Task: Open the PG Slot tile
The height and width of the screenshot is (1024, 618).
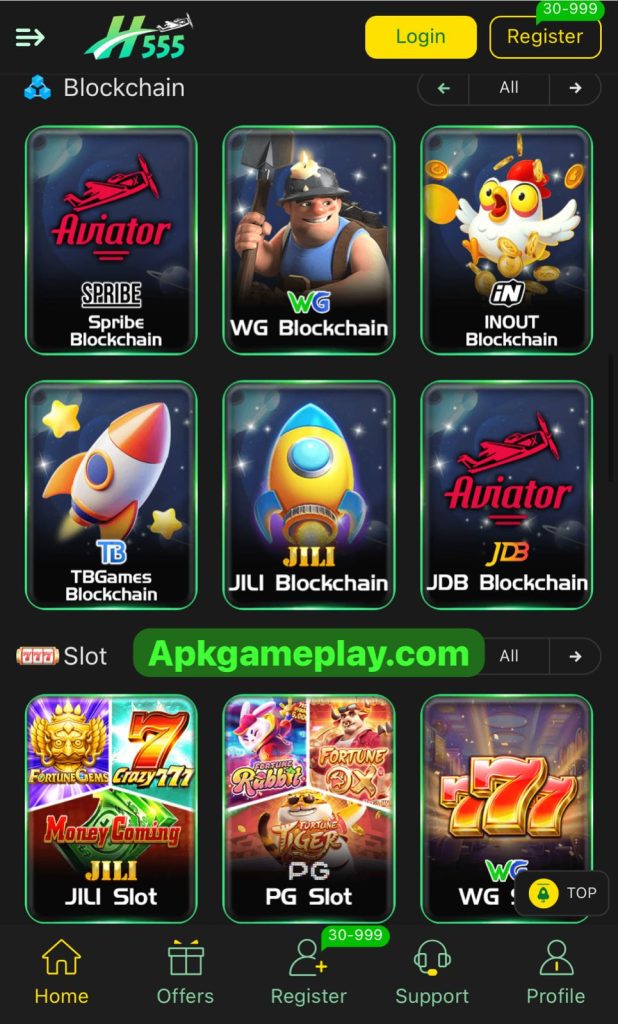Action: [x=309, y=808]
